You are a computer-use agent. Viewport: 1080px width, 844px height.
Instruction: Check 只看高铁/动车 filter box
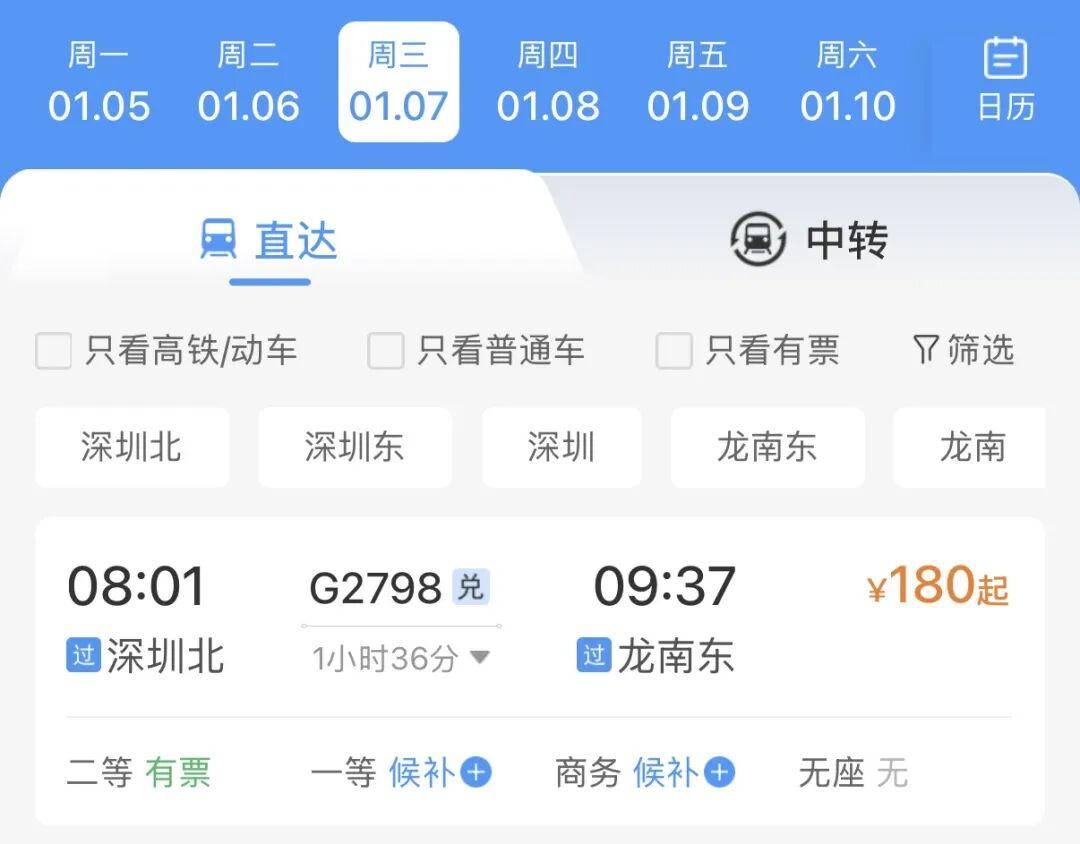click(54, 351)
